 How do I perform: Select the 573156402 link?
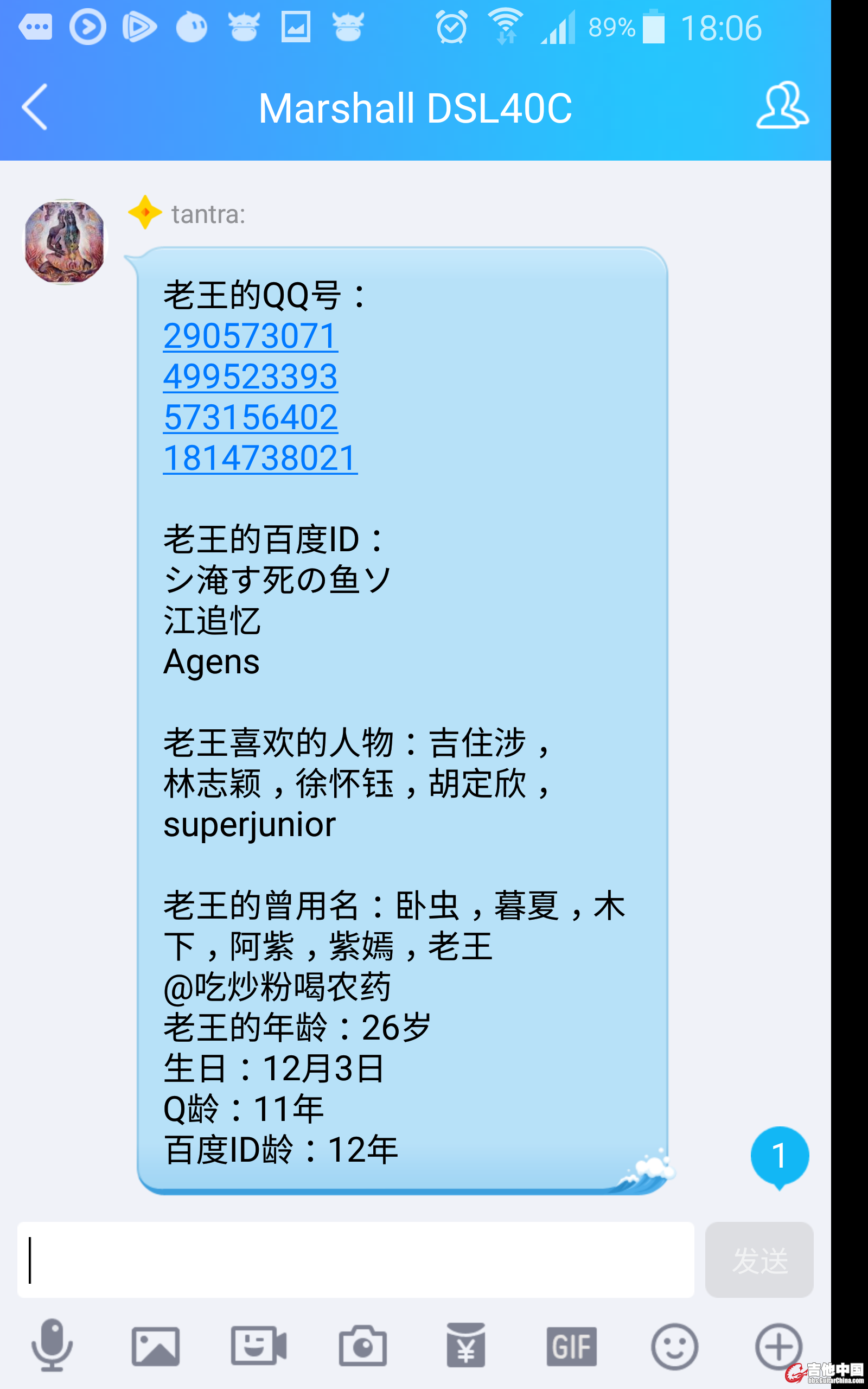point(250,417)
